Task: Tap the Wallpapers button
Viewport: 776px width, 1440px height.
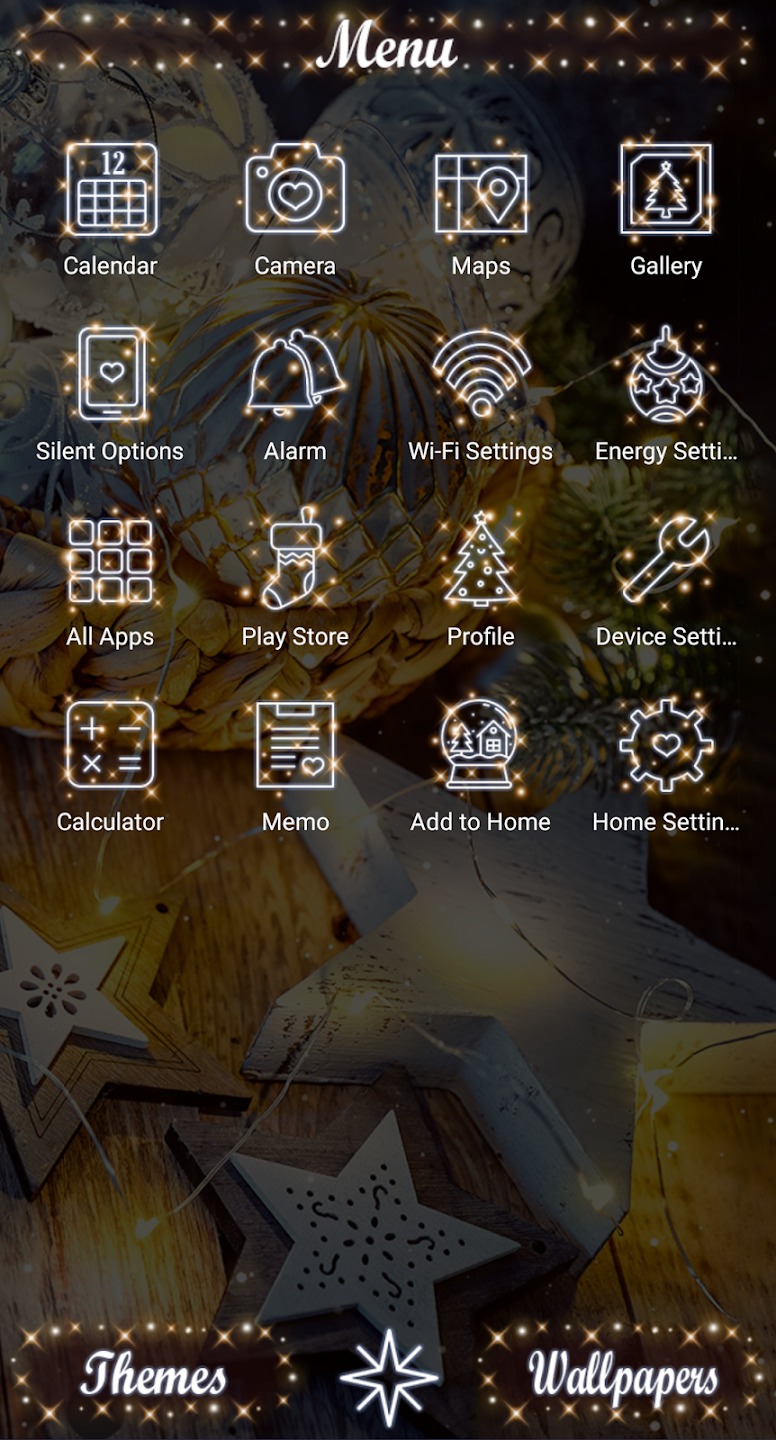Action: (x=622, y=1375)
